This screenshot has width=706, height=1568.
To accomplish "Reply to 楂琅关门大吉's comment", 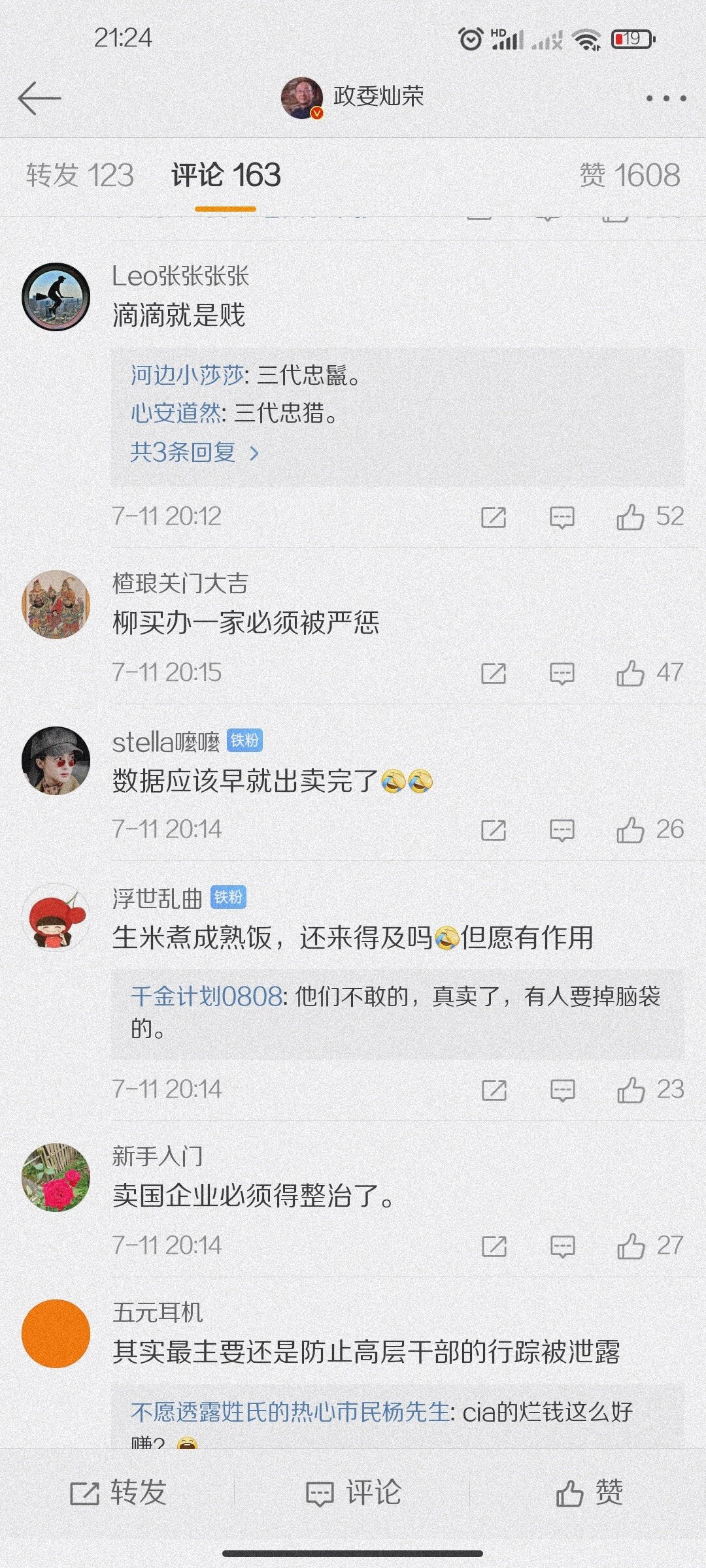I will 562,673.
